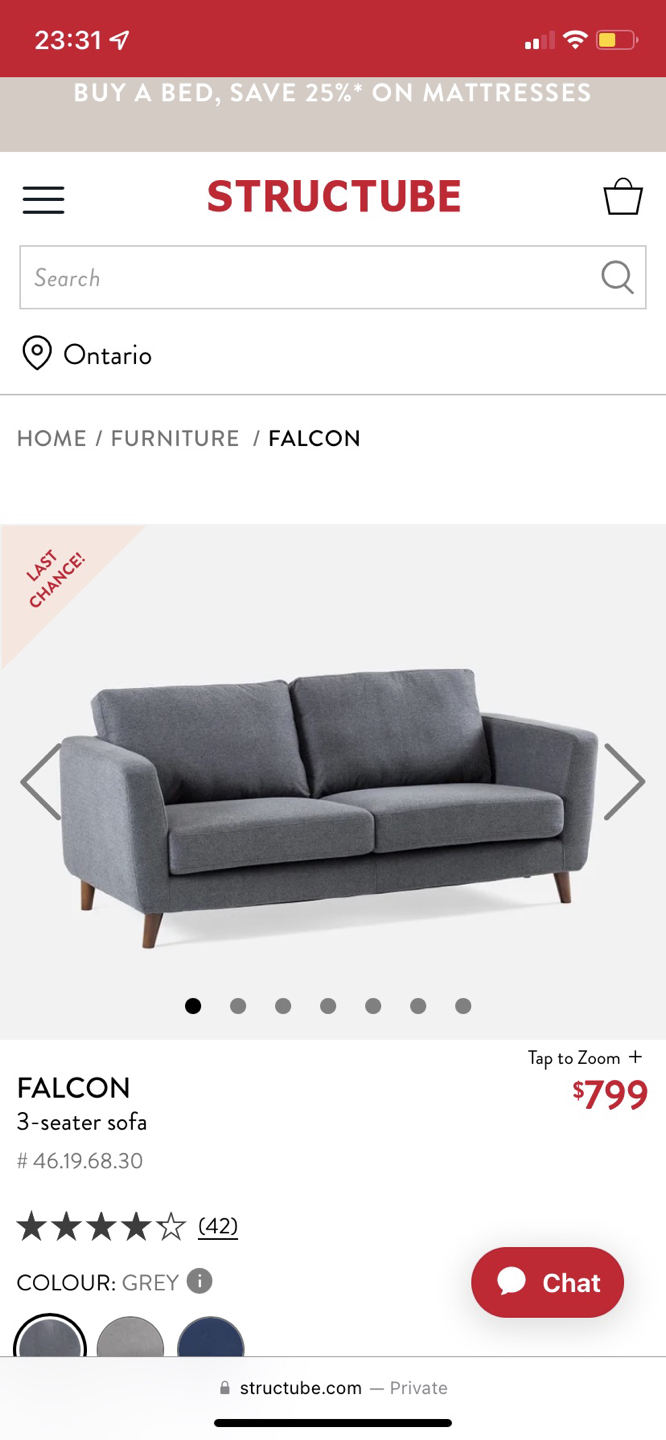Open the FURNITURE breadcrumb
666x1440 pixels.
[175, 438]
